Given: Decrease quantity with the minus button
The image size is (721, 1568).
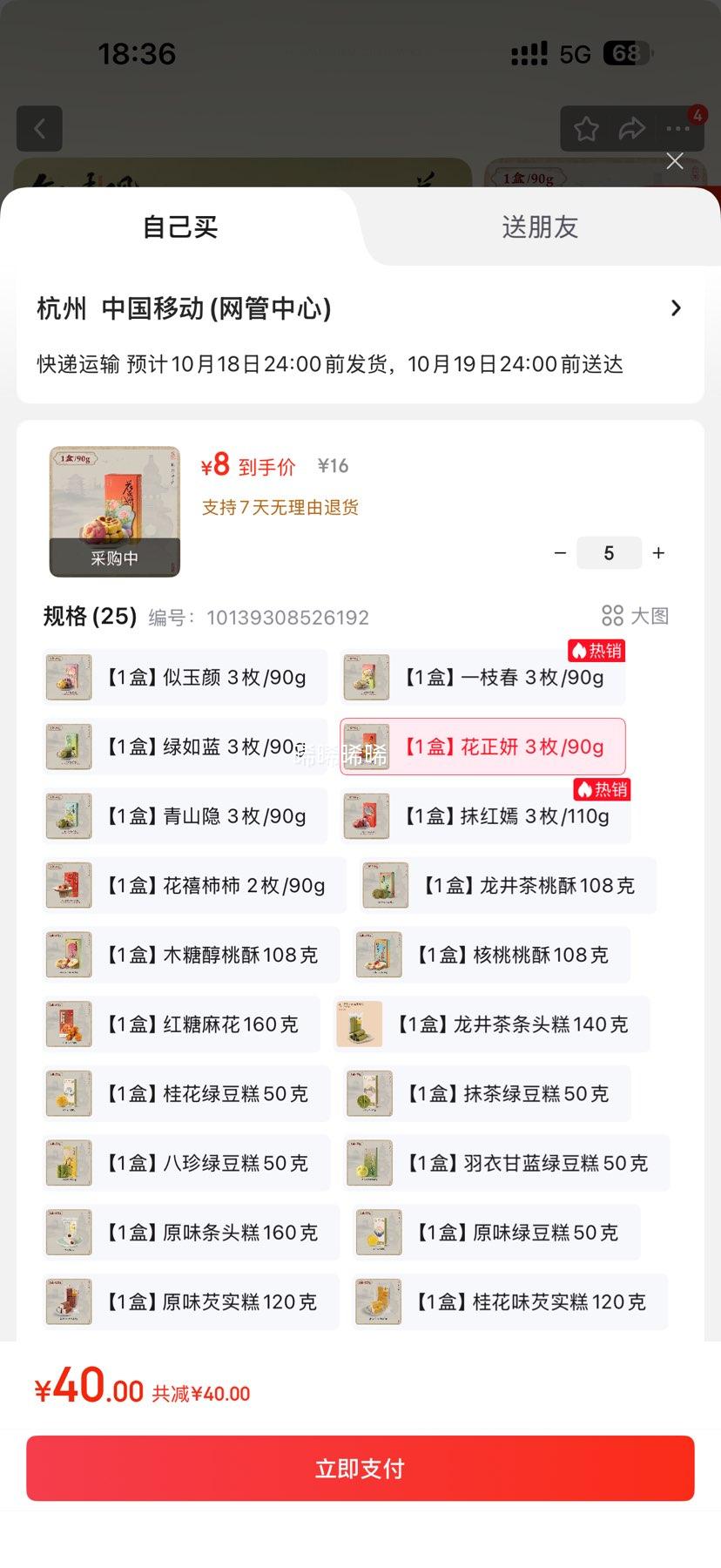Looking at the screenshot, I should pyautogui.click(x=560, y=552).
